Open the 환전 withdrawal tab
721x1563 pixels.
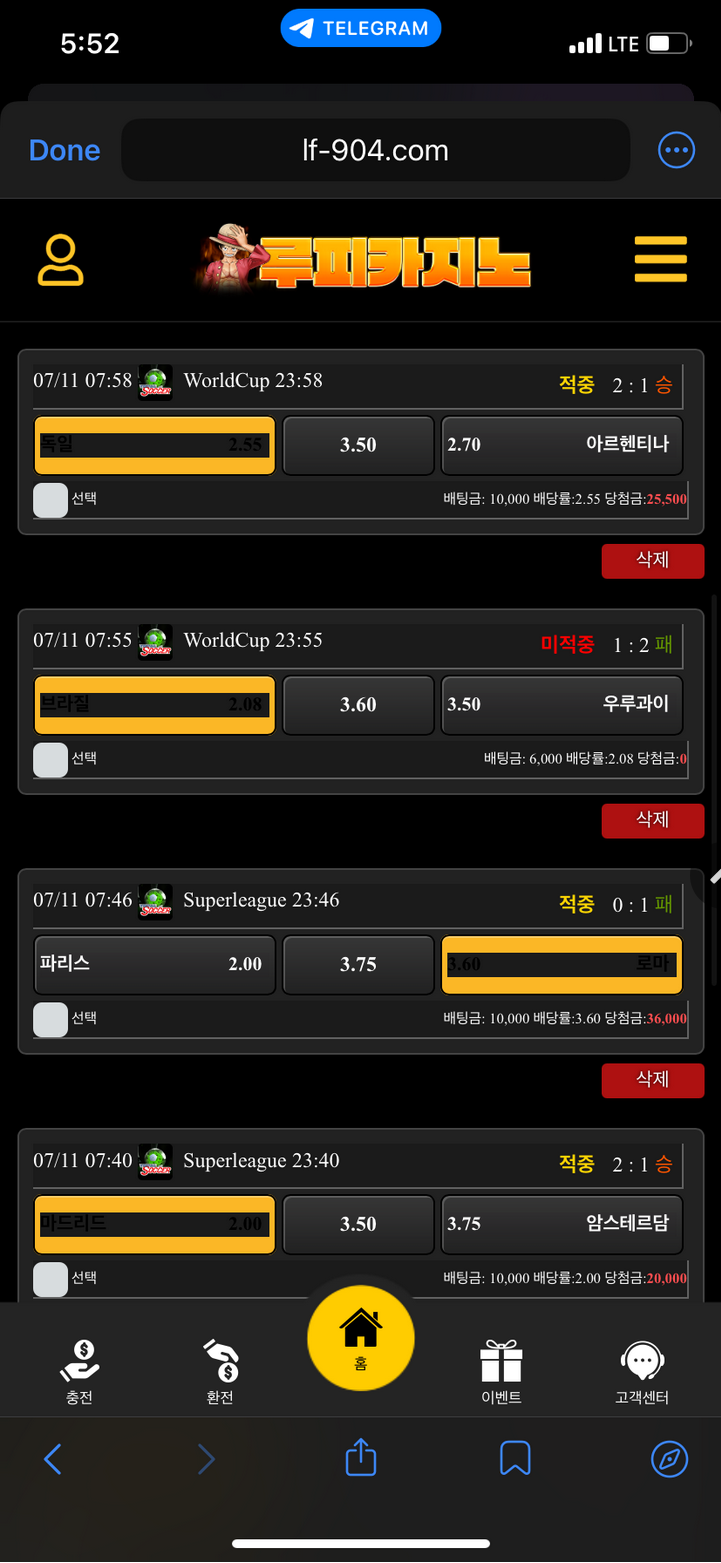coord(220,1371)
